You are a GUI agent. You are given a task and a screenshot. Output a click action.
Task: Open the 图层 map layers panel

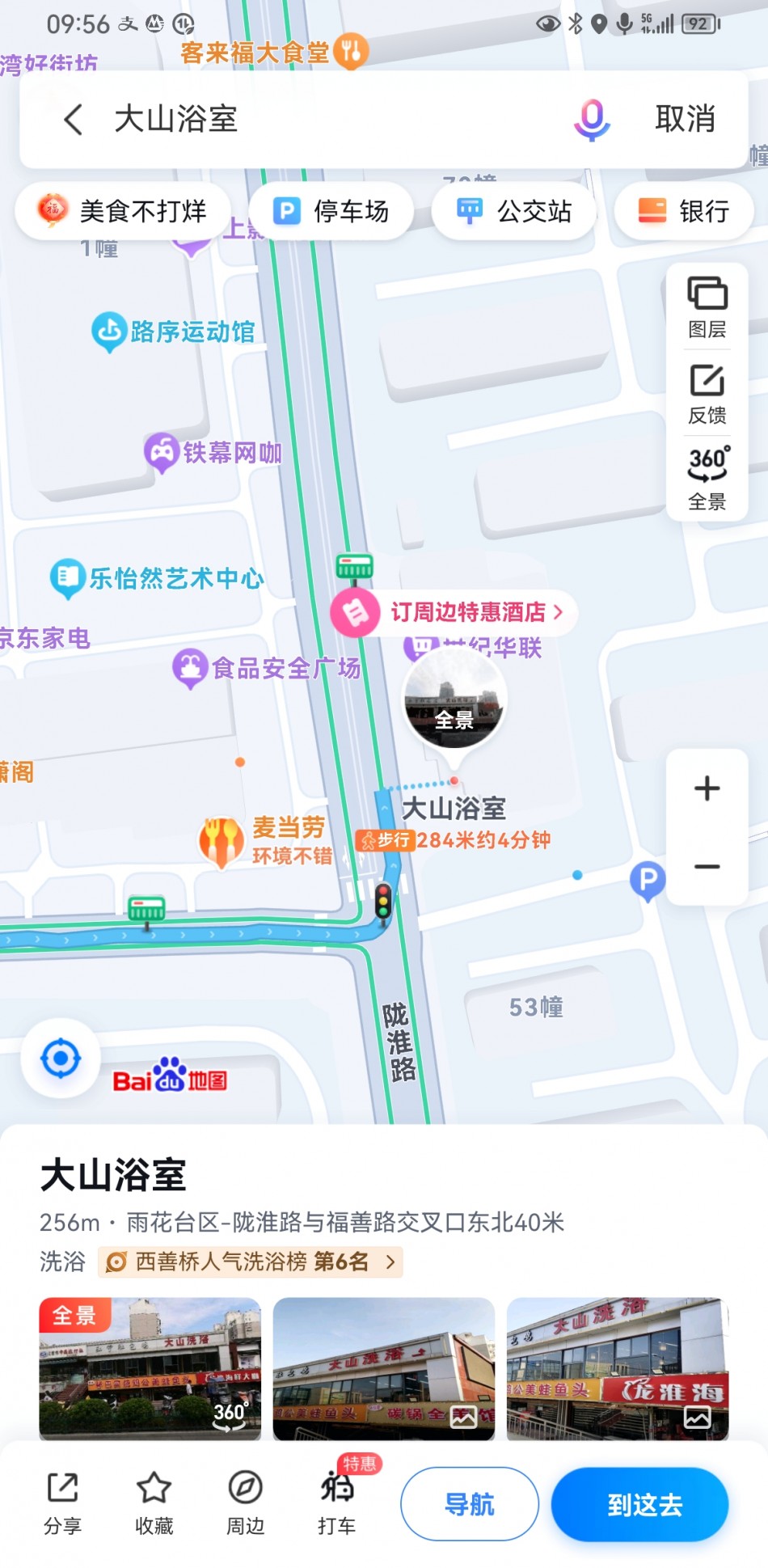point(707,307)
